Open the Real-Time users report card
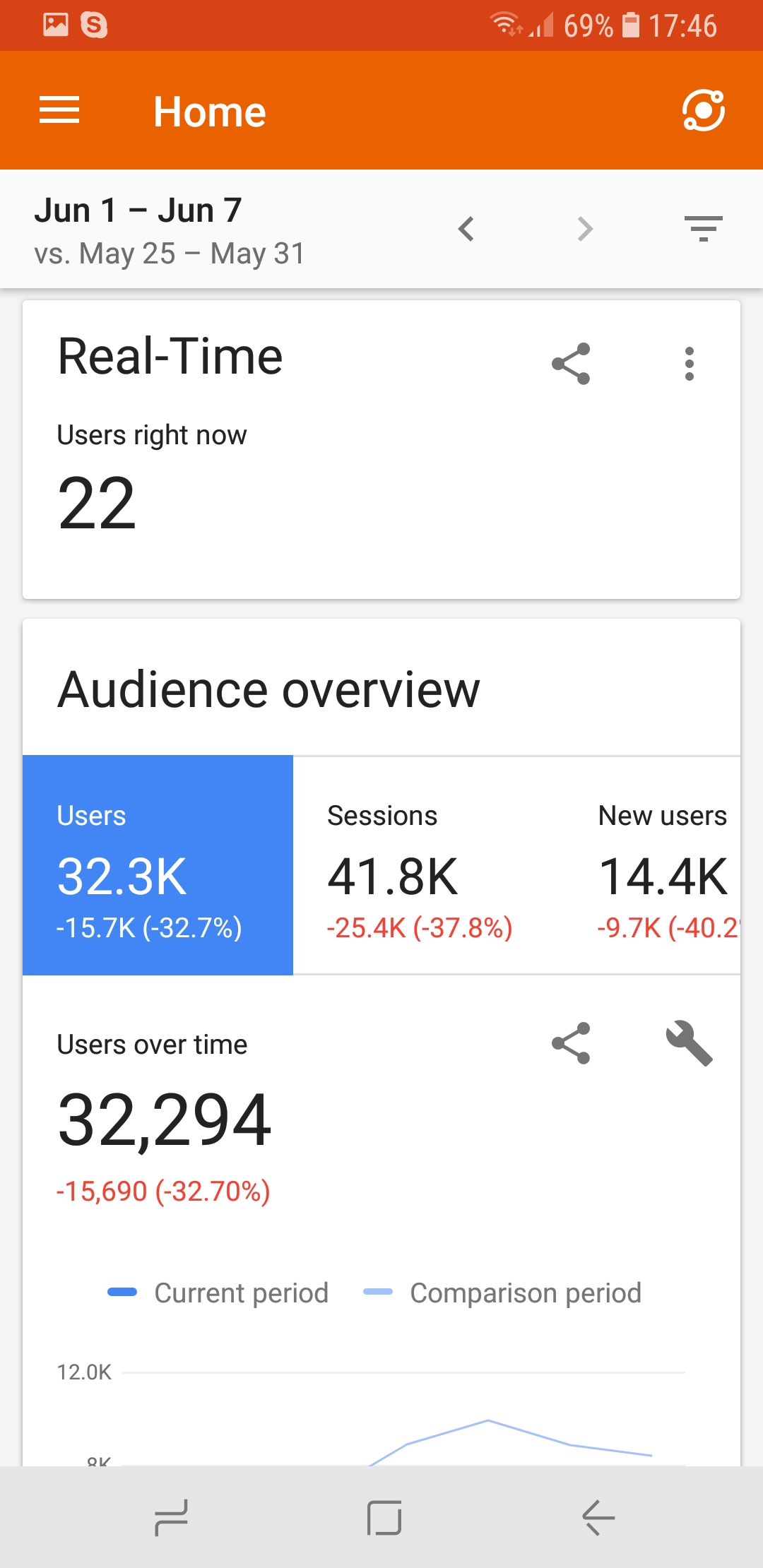This screenshot has width=763, height=1568. pyautogui.click(x=381, y=450)
